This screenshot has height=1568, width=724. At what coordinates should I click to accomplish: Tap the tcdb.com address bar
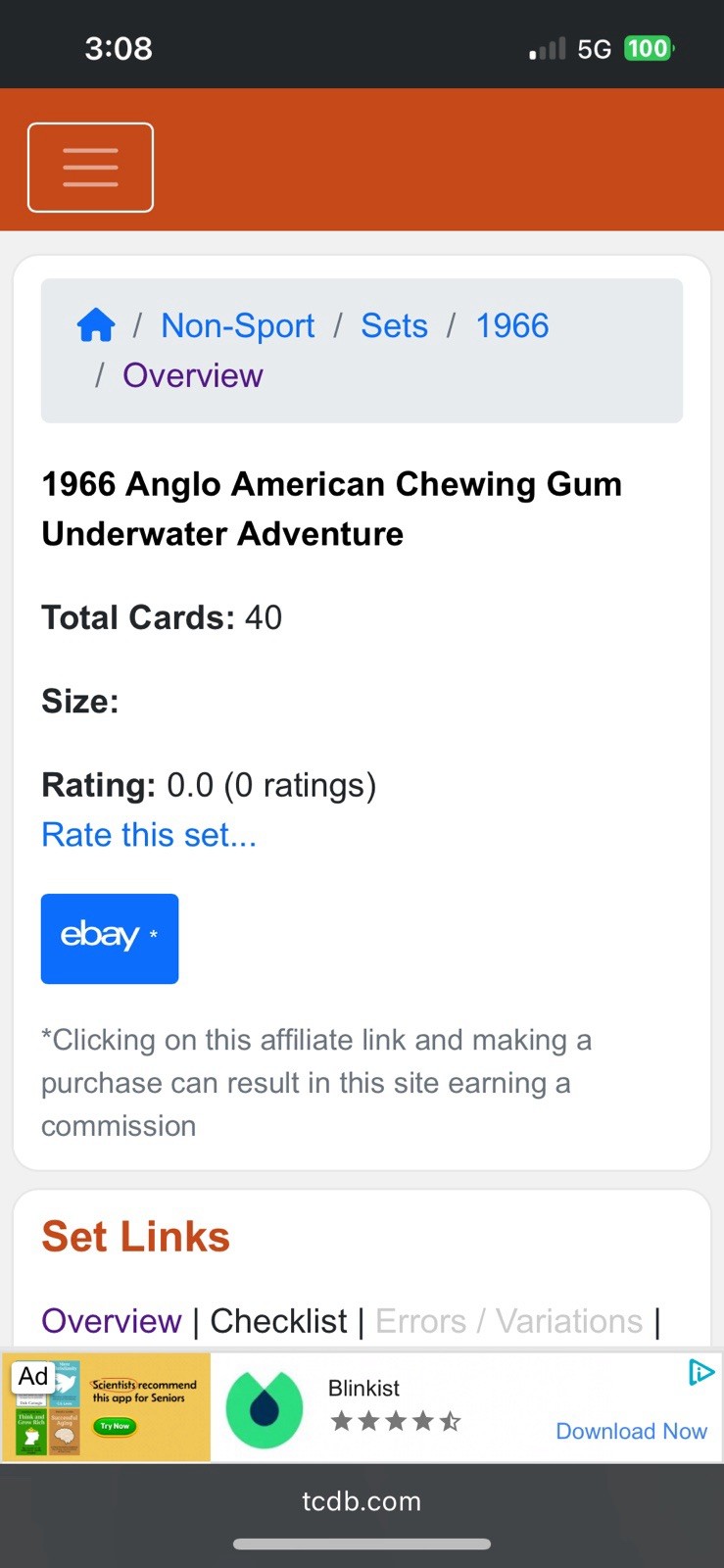point(362,1500)
